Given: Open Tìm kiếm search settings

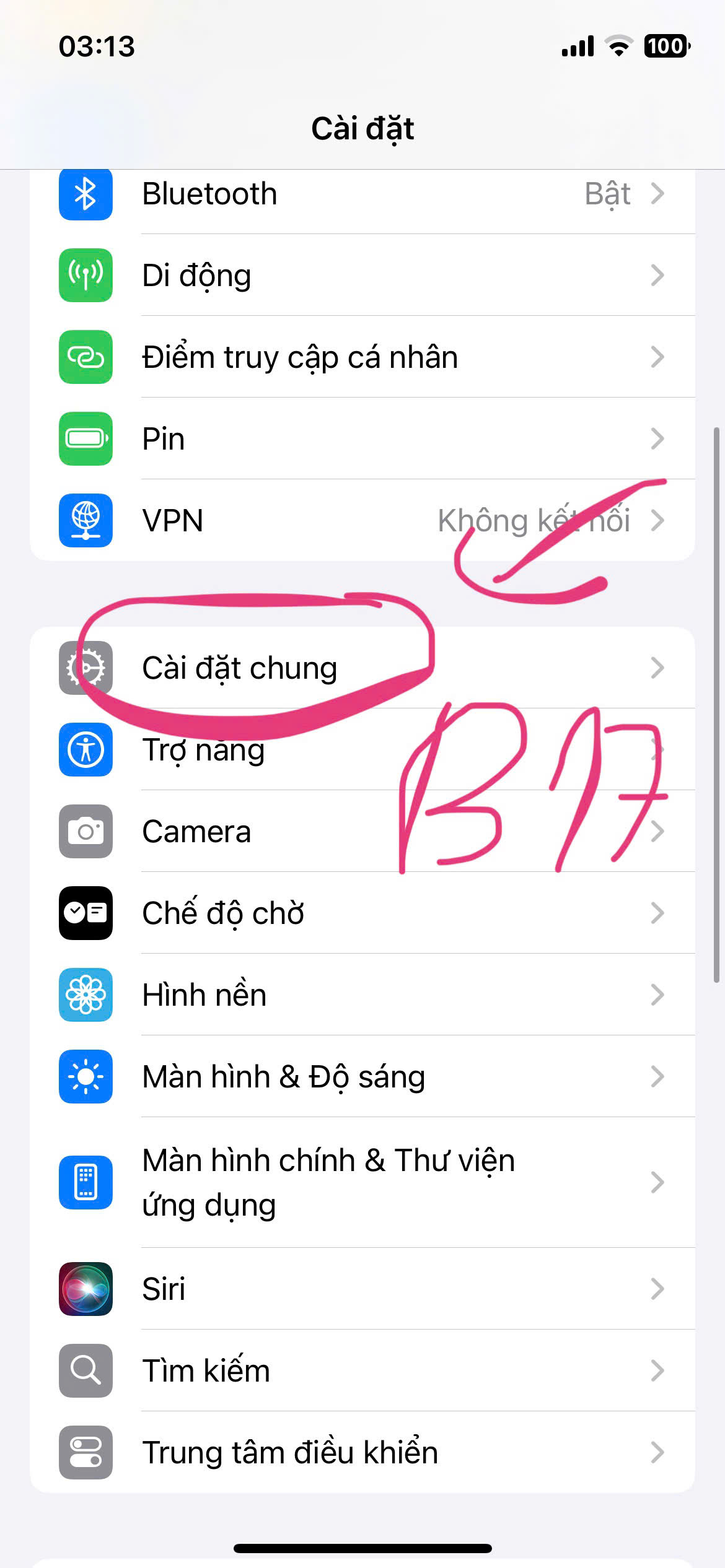Looking at the screenshot, I should (362, 1370).
